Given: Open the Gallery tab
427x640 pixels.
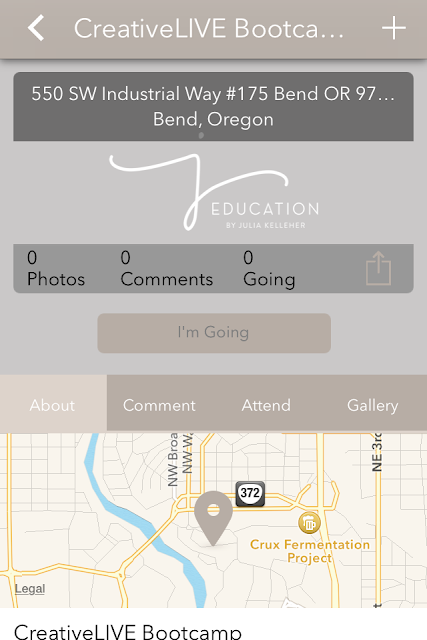Looking at the screenshot, I should coord(373,405).
